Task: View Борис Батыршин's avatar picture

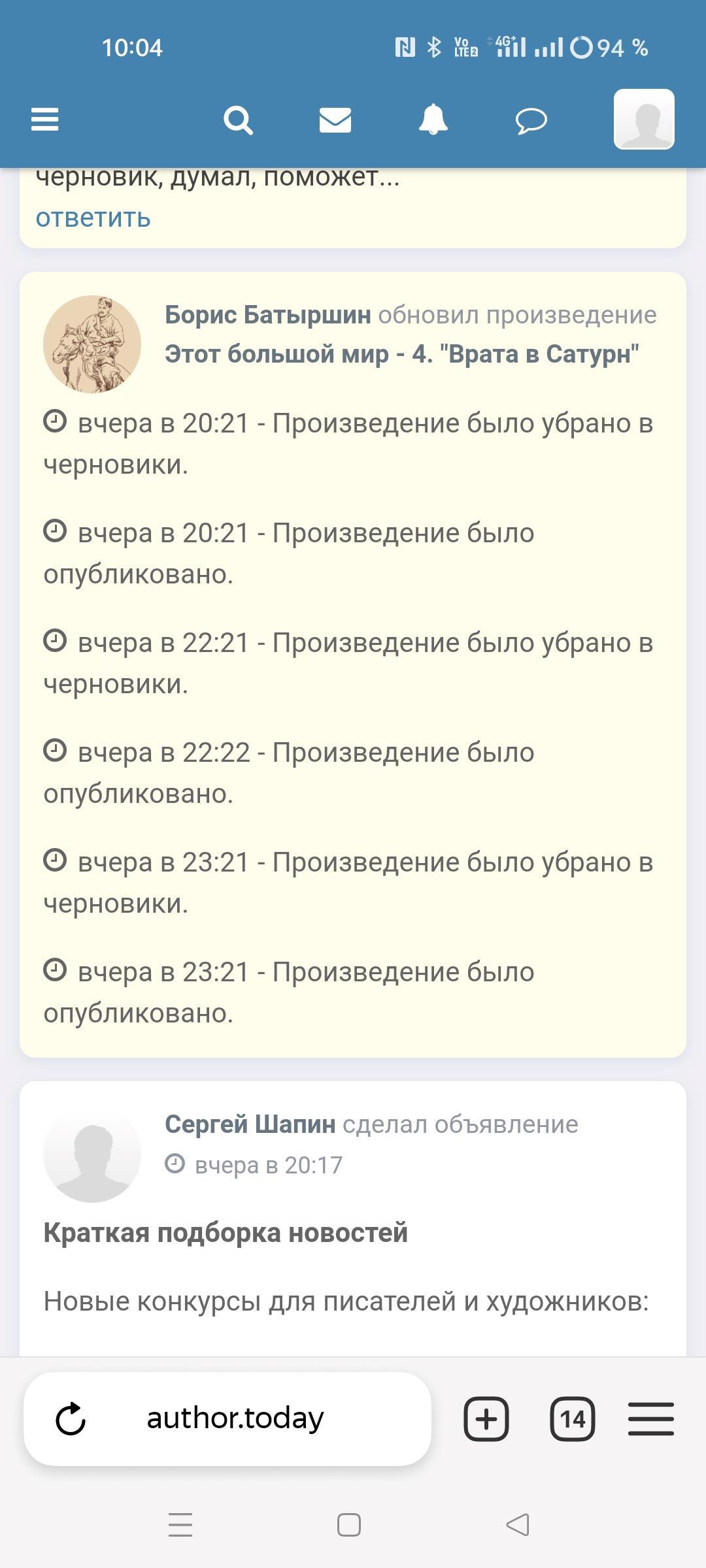Action: [92, 344]
